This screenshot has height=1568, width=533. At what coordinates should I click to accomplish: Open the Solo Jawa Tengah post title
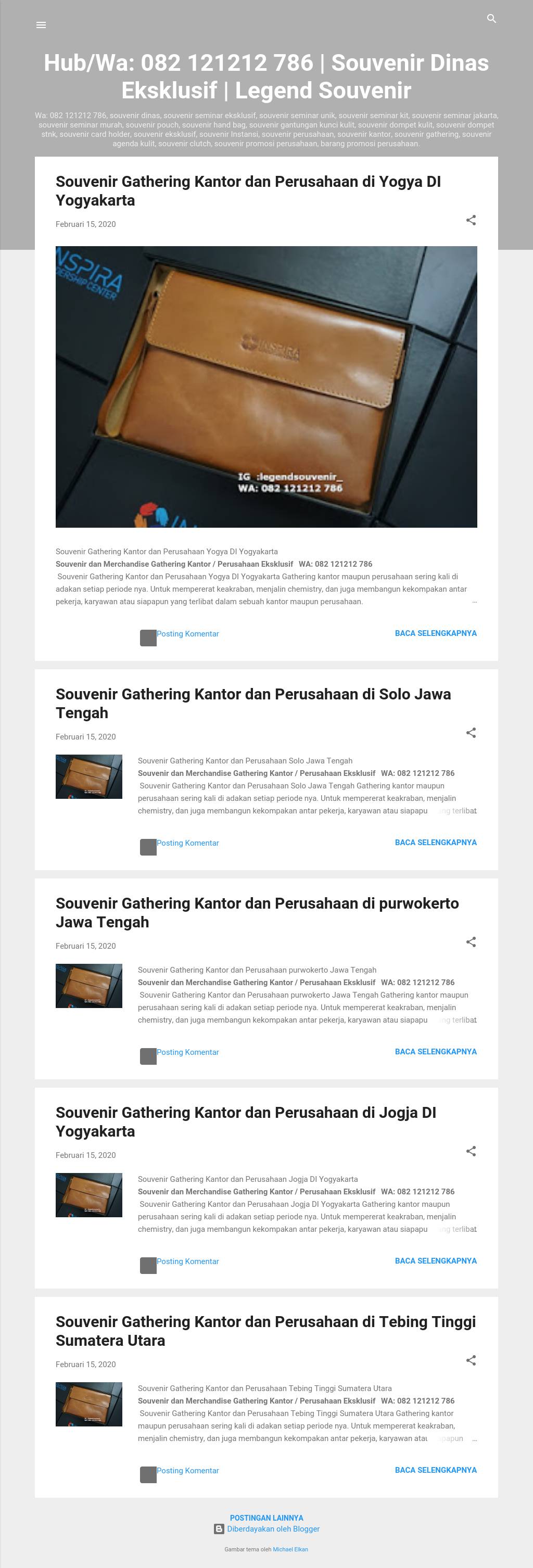point(253,703)
